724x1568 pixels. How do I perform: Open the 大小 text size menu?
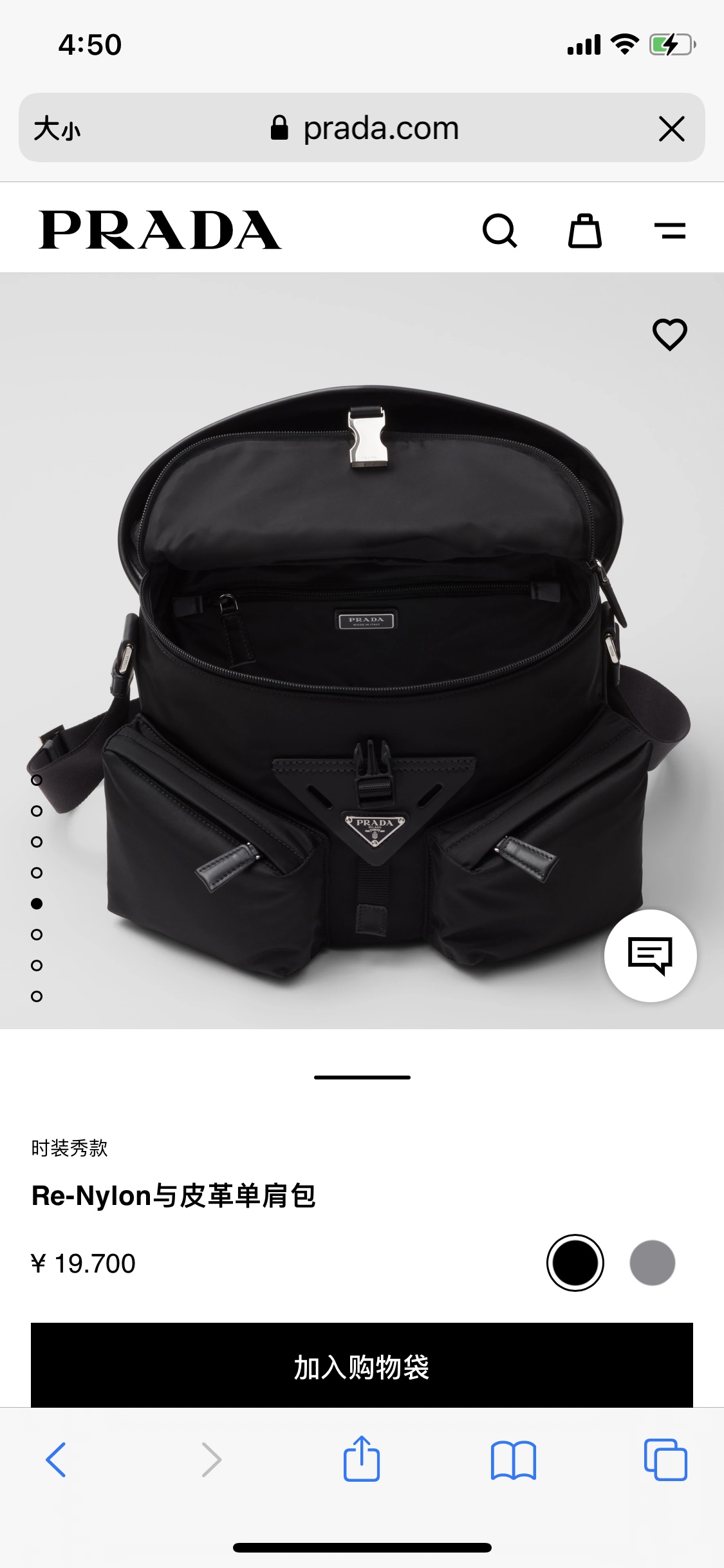[57, 128]
